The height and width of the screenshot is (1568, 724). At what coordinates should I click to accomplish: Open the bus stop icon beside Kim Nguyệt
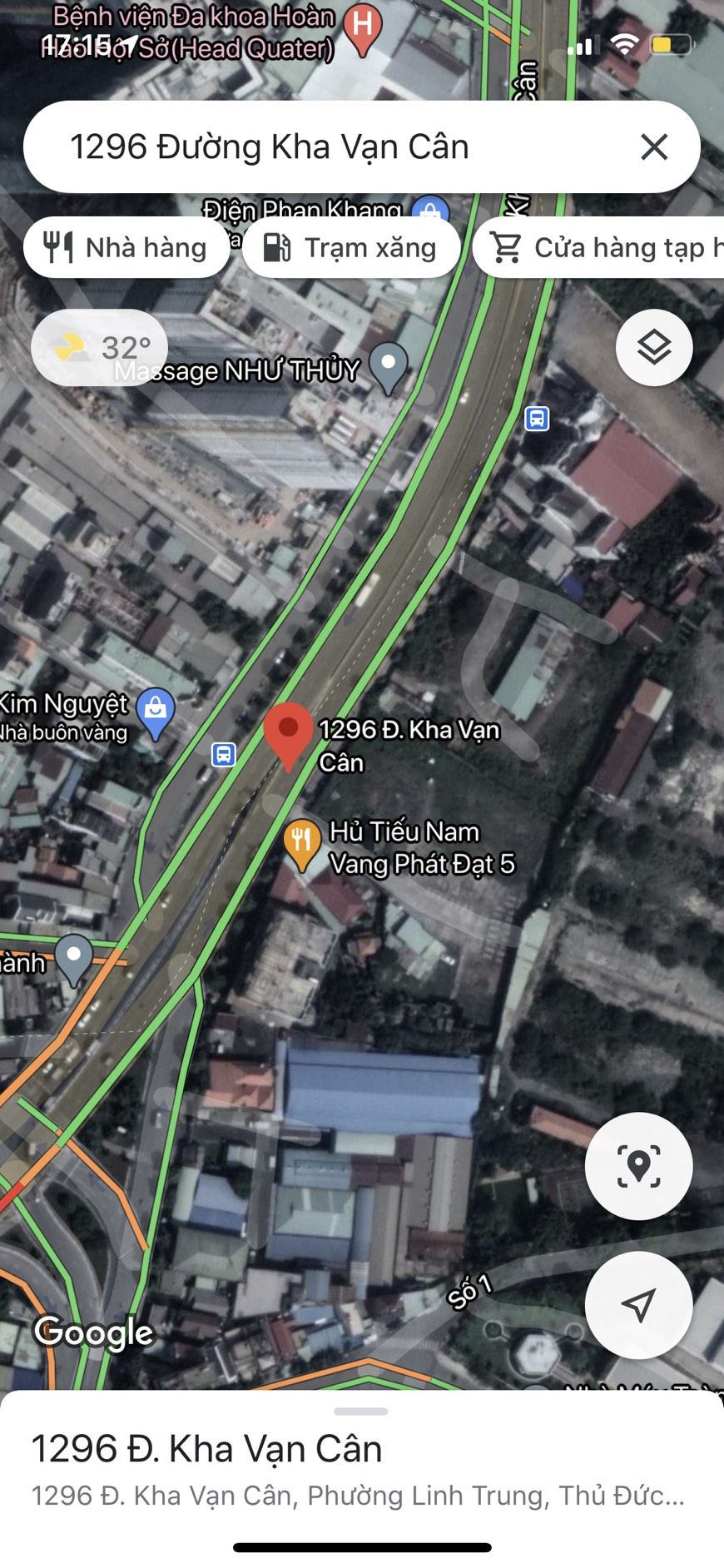click(223, 755)
